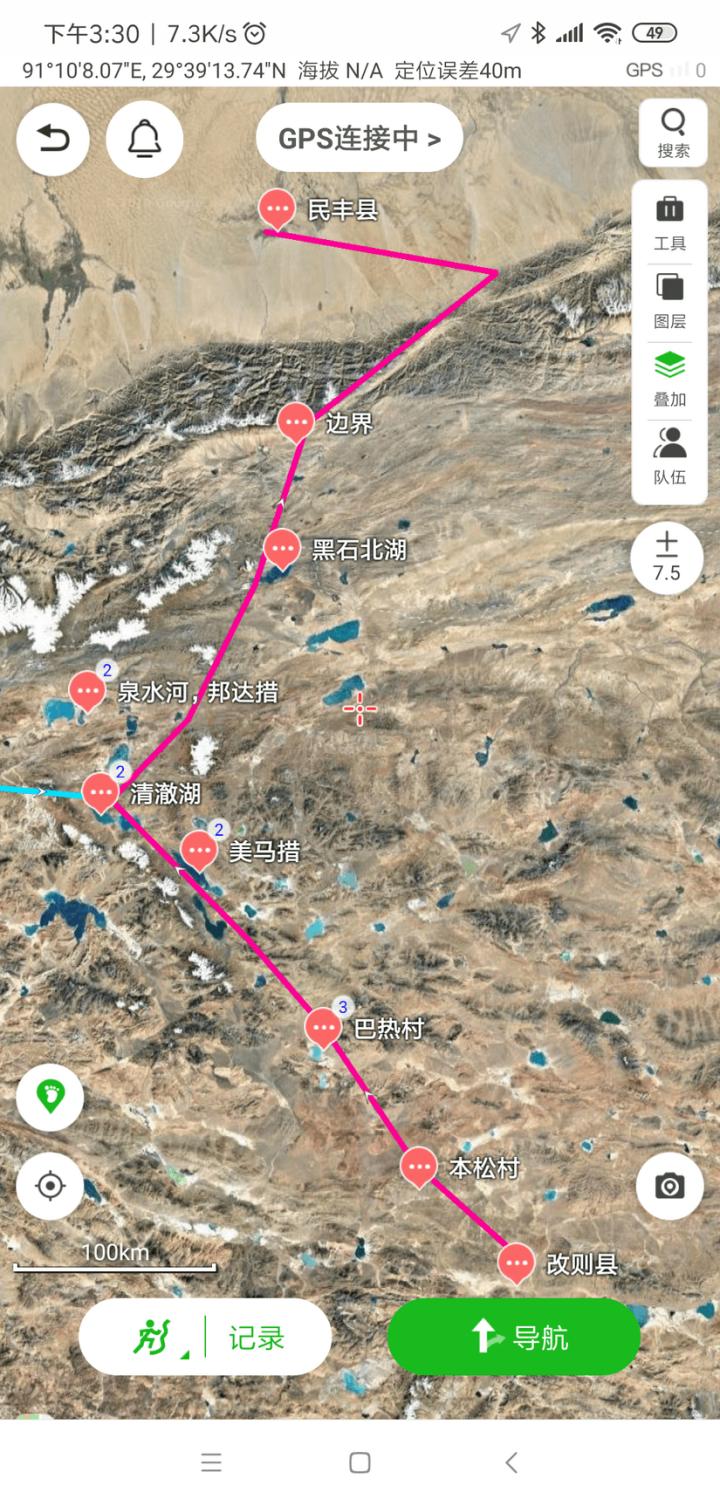Image resolution: width=720 pixels, height=1506 pixels.
Task: Select the 巴热村 waypoint marker
Action: click(322, 1026)
